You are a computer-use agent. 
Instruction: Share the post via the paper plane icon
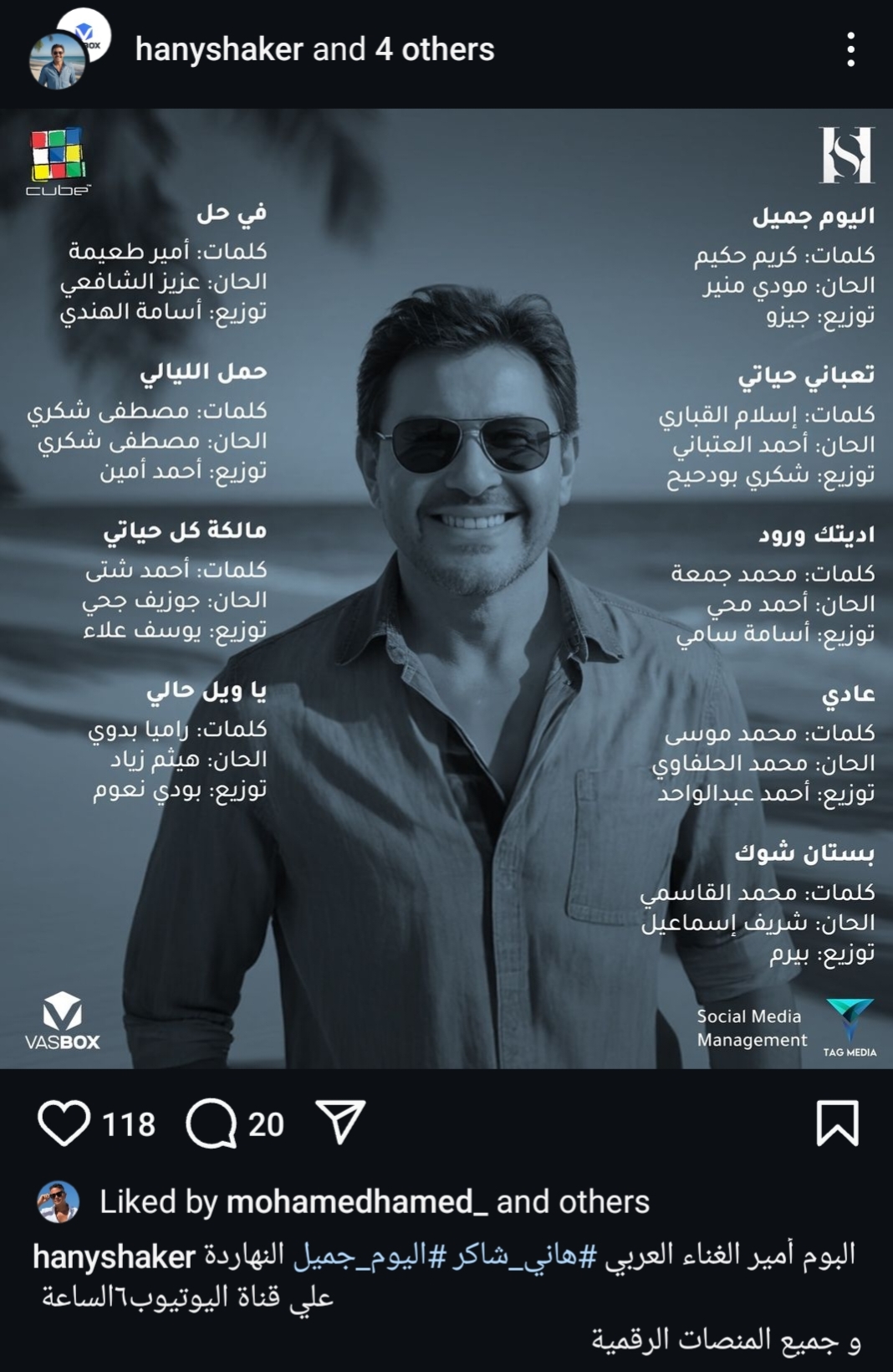(x=340, y=1121)
